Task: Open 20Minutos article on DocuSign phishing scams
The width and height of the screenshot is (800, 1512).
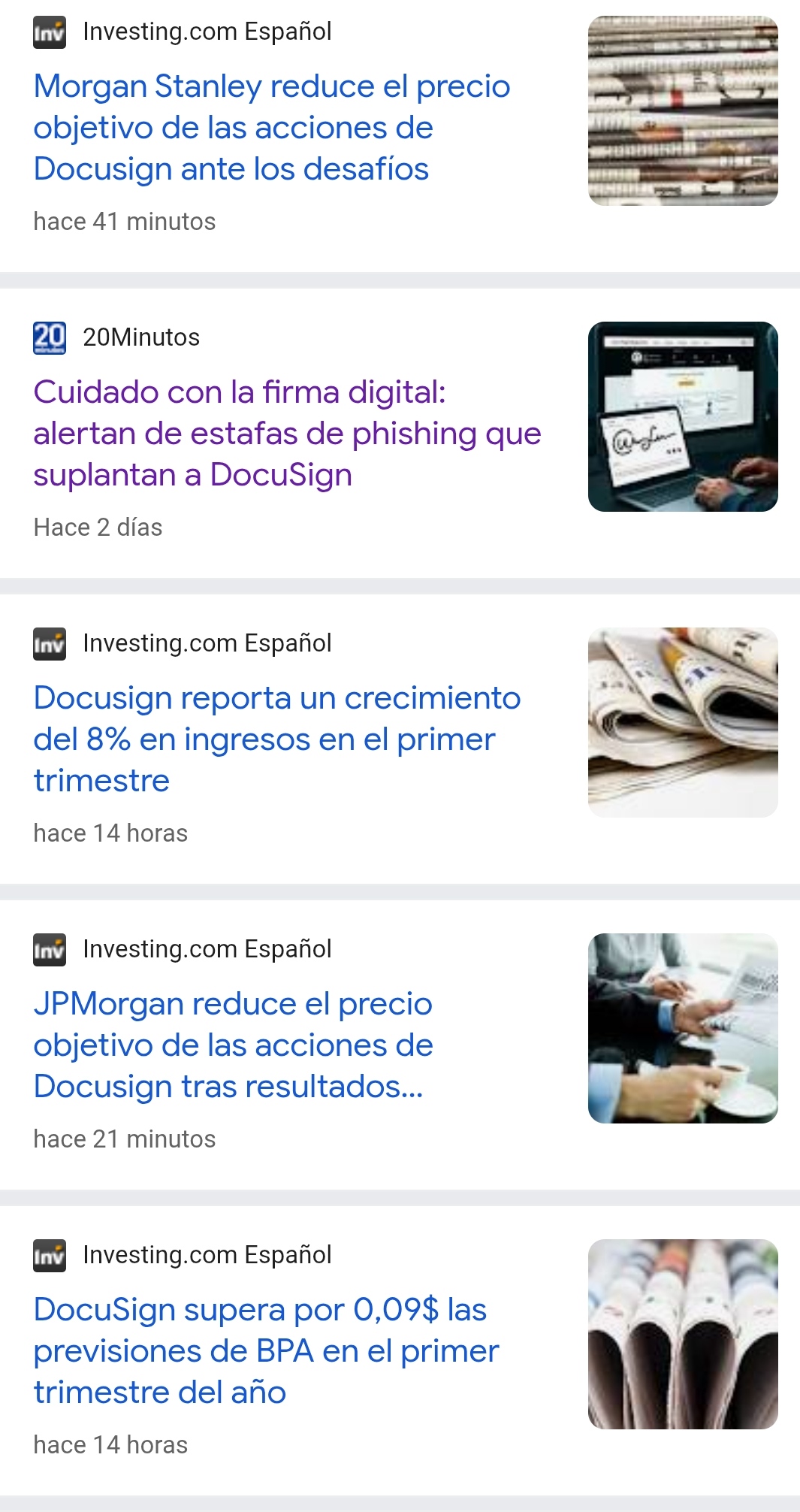Action: 287,434
